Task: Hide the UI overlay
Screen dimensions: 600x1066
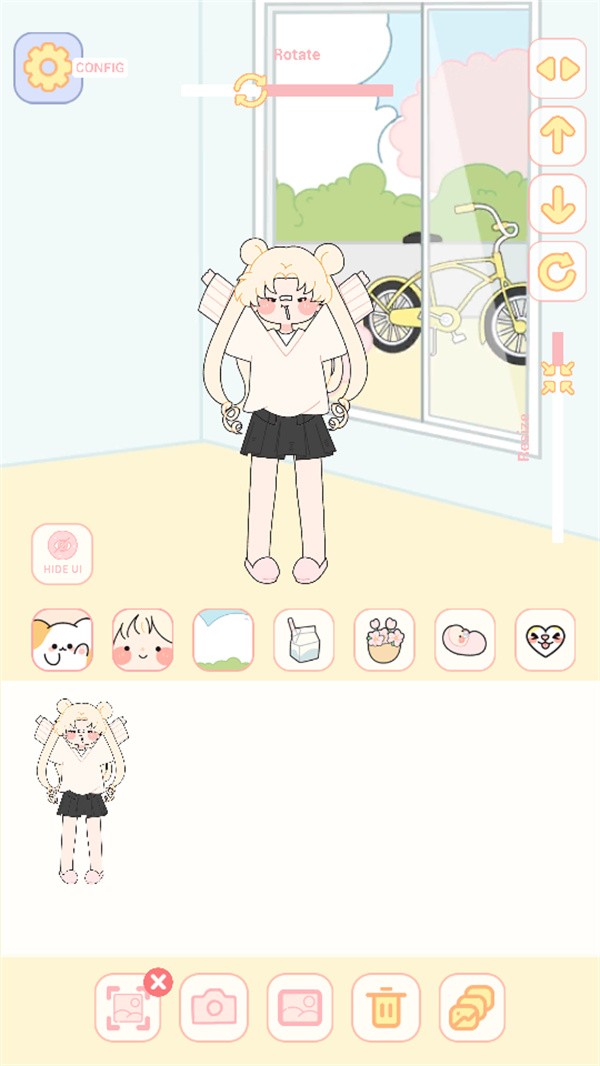Action: (62, 553)
